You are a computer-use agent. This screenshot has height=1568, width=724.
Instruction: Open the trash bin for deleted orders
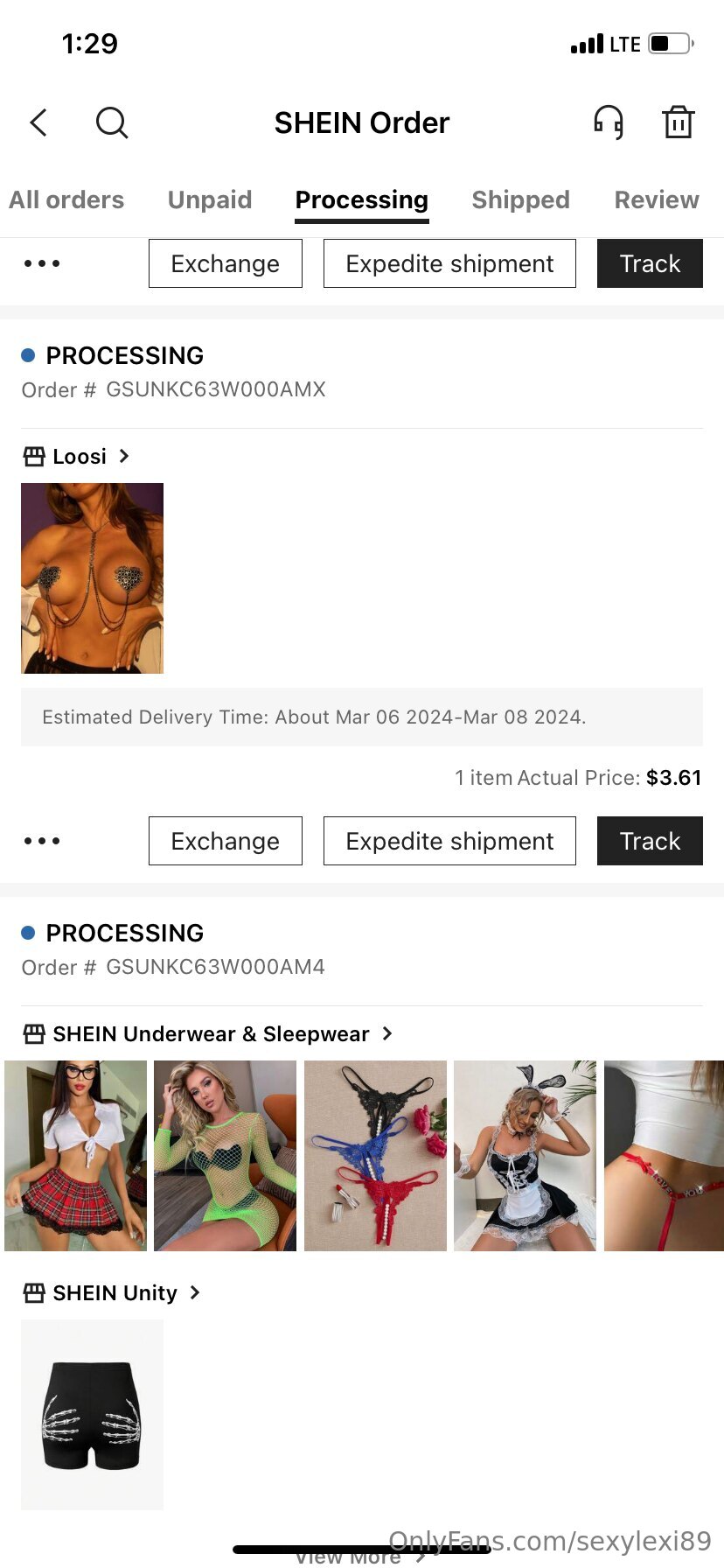point(678,122)
